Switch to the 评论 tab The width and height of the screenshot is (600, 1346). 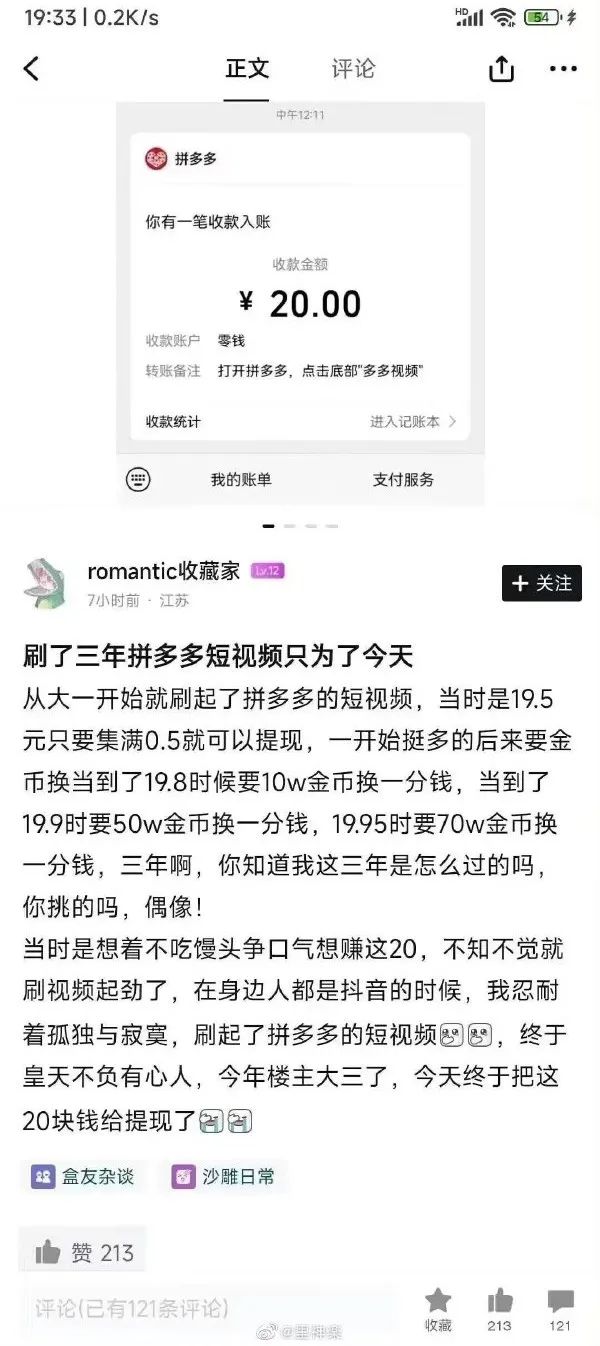pyautogui.click(x=353, y=69)
